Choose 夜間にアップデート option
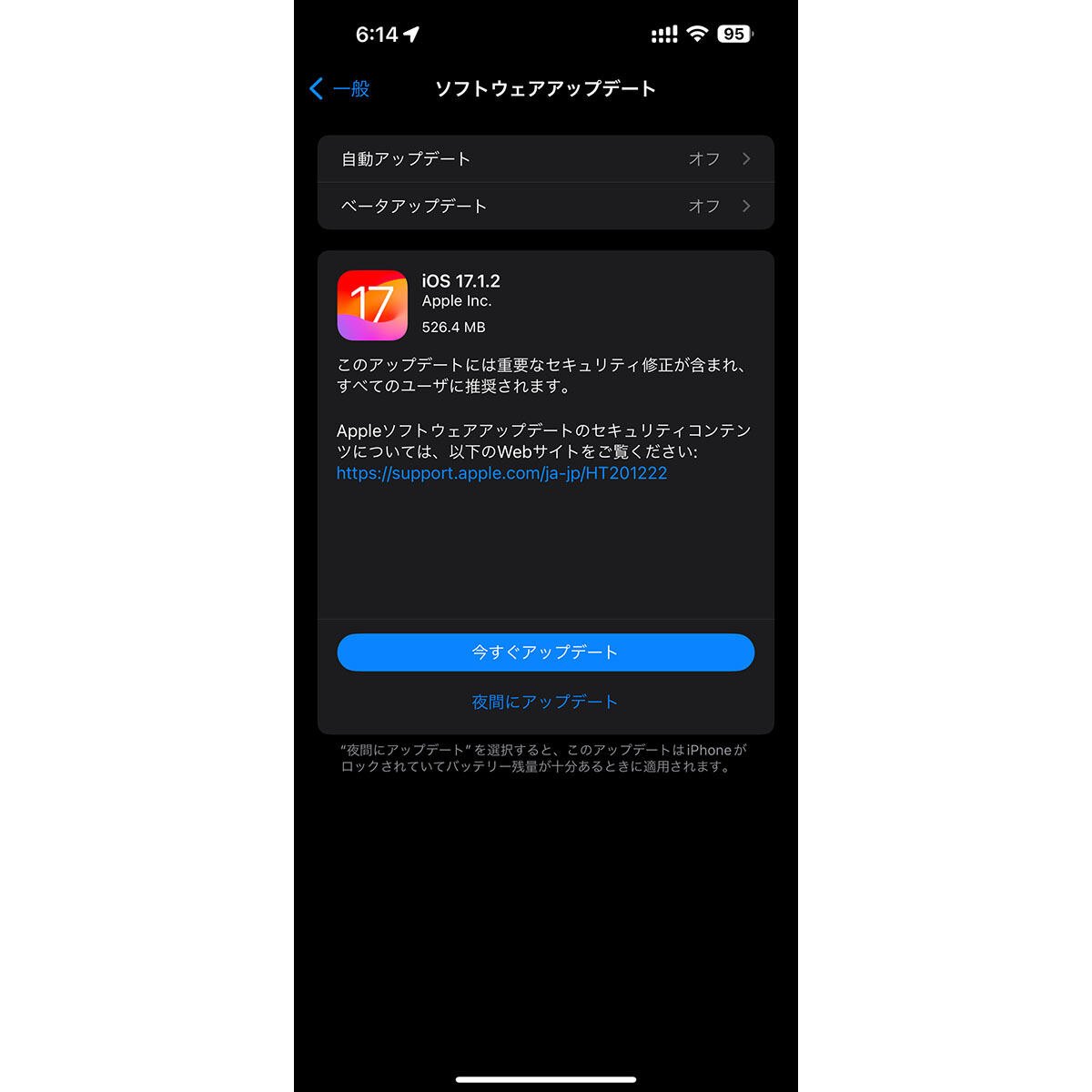Viewport: 1092px width, 1092px height. (544, 702)
